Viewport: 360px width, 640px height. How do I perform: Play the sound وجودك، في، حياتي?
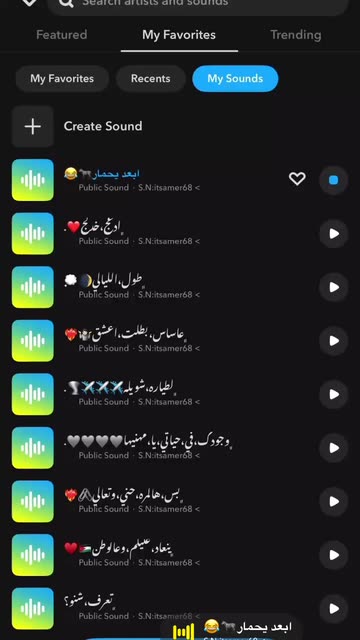tap(333, 448)
